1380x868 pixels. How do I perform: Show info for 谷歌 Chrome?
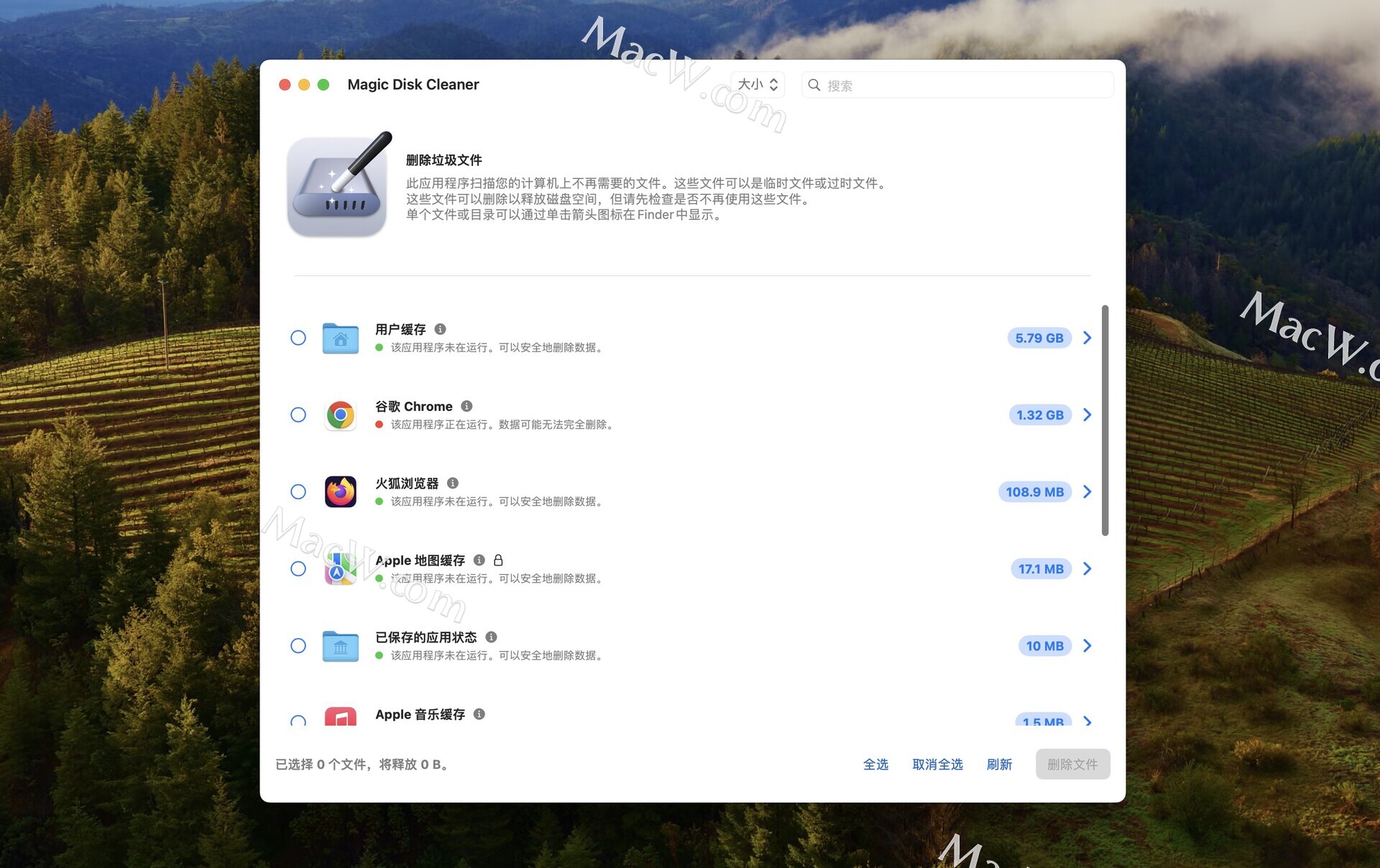[x=466, y=406]
